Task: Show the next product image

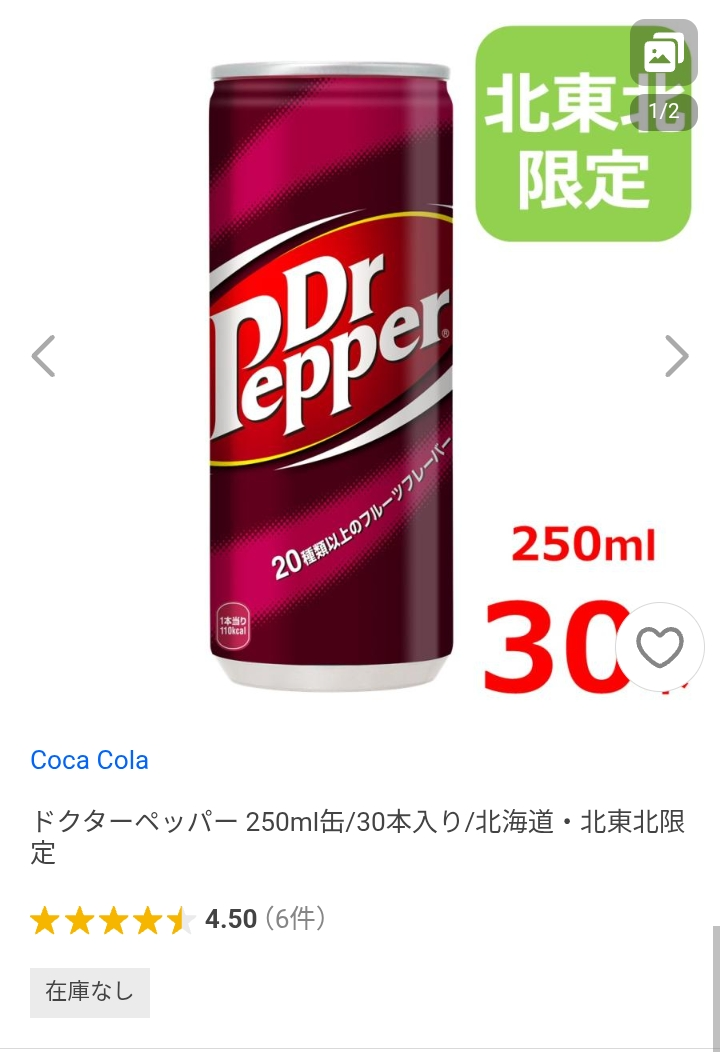Action: point(677,356)
